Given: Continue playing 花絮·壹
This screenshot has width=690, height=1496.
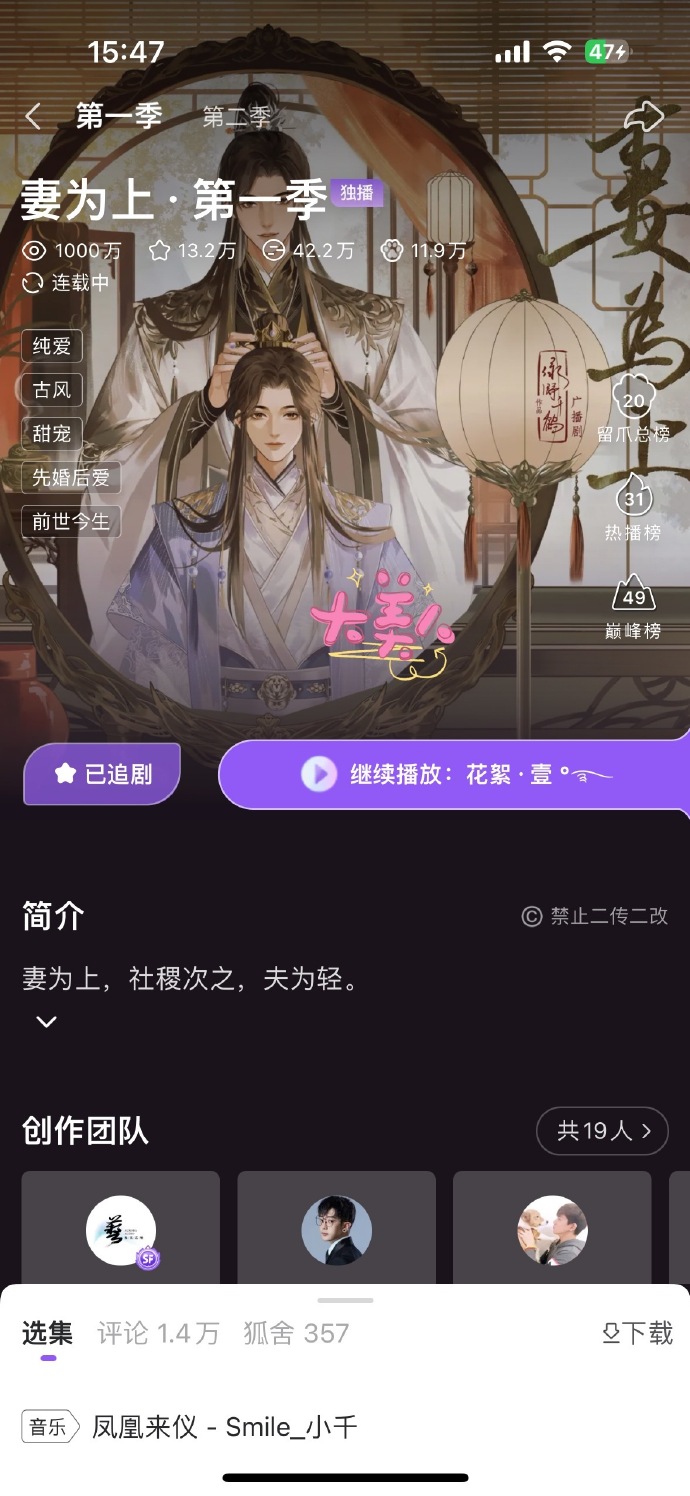Looking at the screenshot, I should (455, 774).
